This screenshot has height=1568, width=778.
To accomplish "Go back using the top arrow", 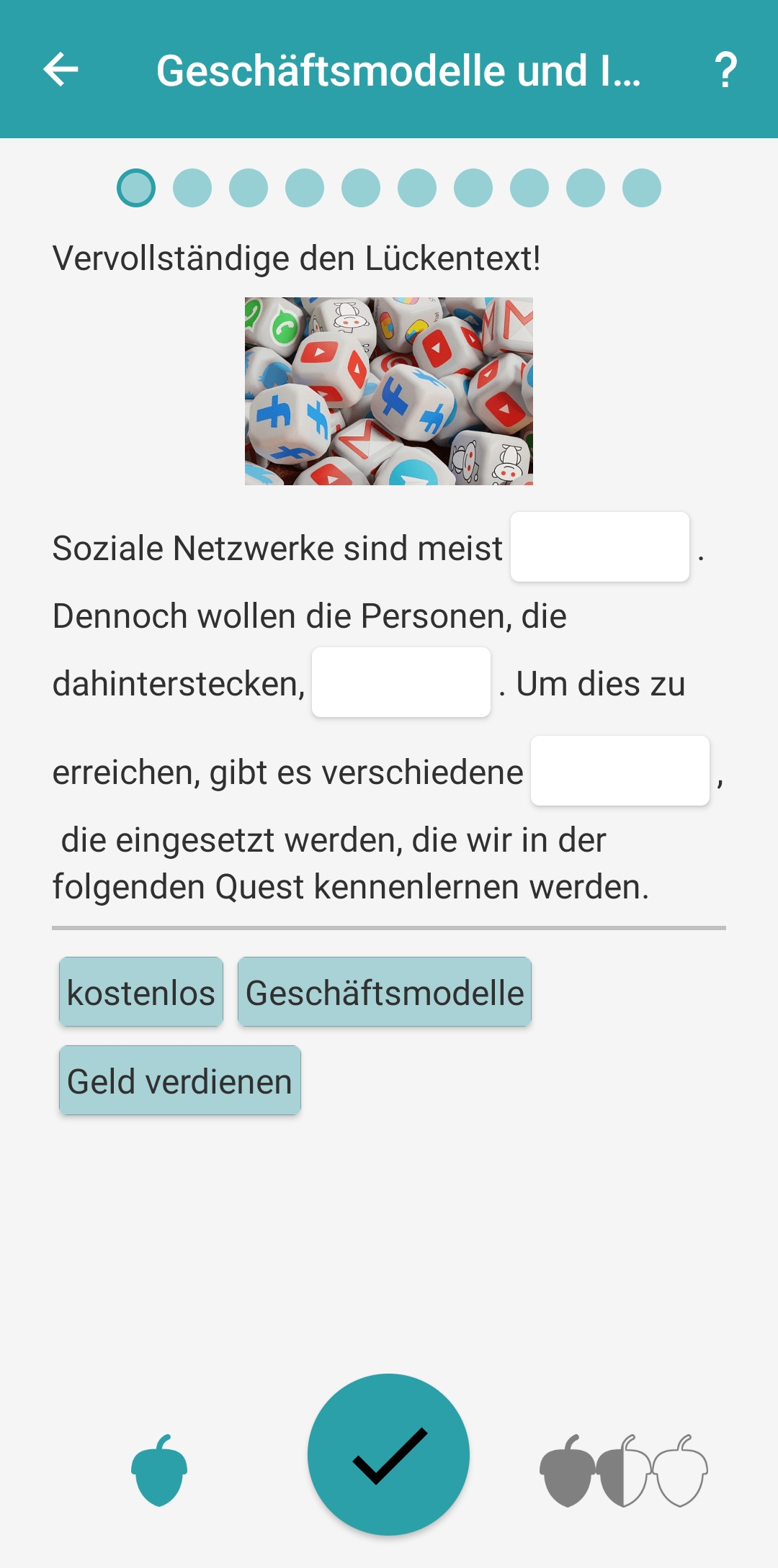I will (61, 70).
